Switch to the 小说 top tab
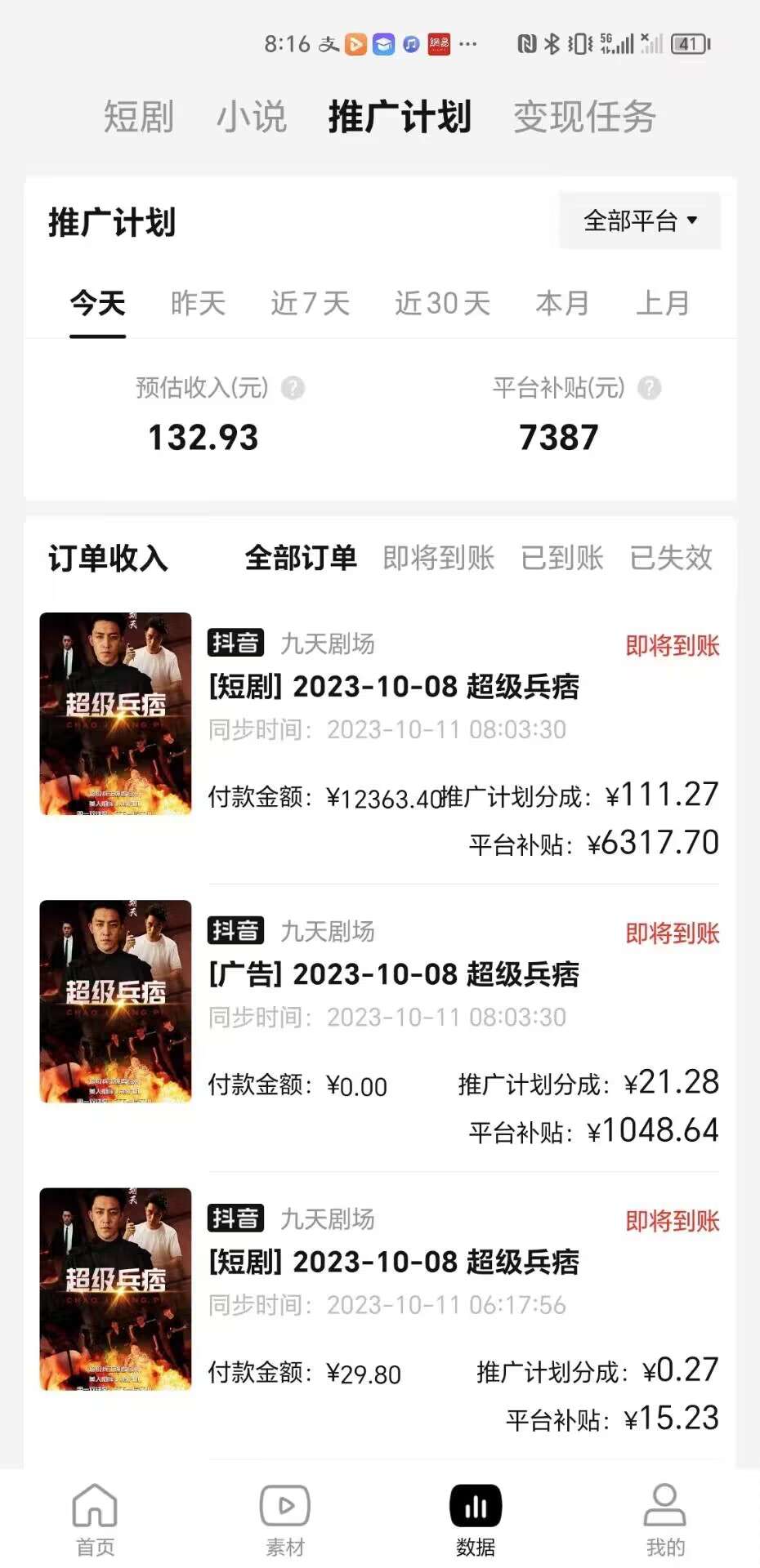The height and width of the screenshot is (1568, 760). [252, 117]
